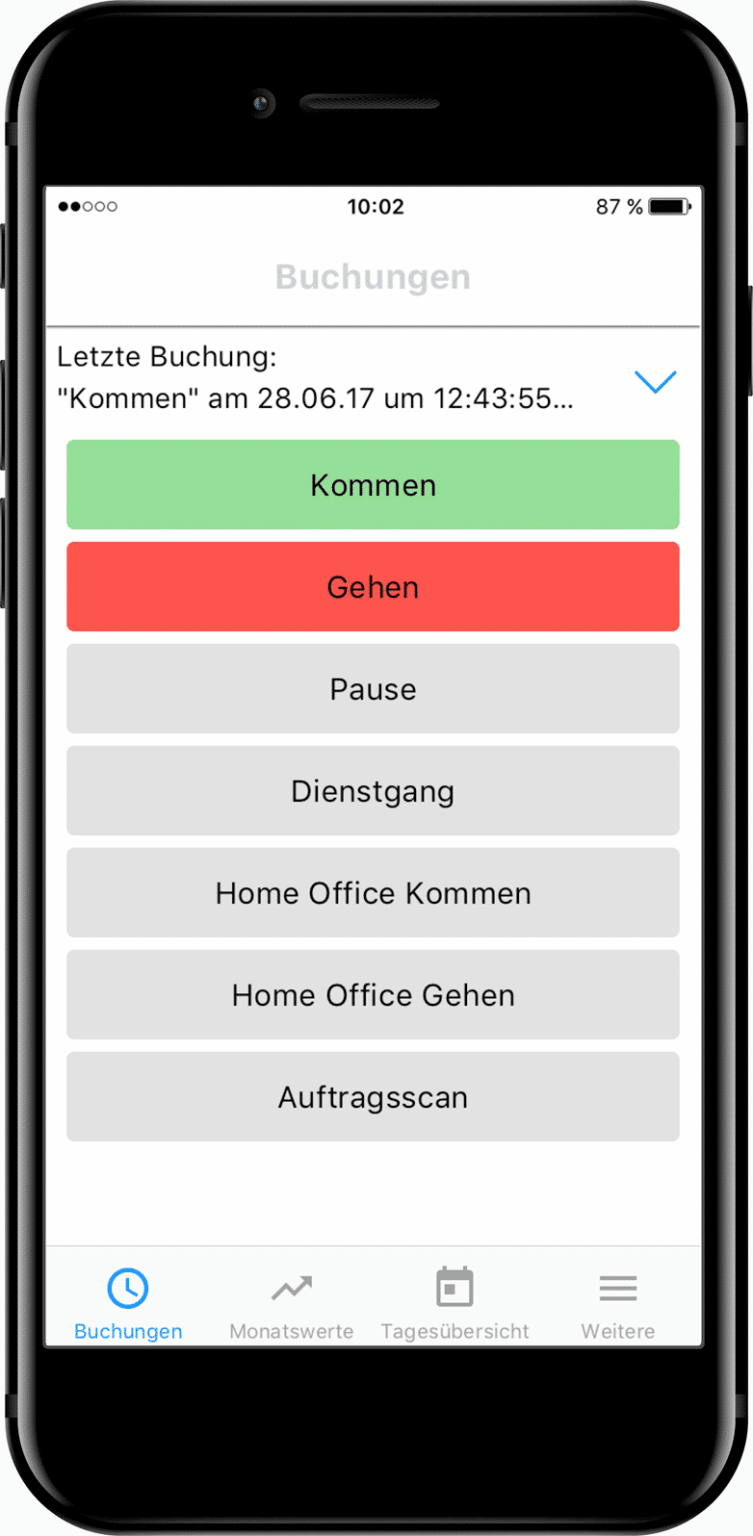The height and width of the screenshot is (1536, 753).
Task: Tap the green Kommen button
Action: [373, 485]
